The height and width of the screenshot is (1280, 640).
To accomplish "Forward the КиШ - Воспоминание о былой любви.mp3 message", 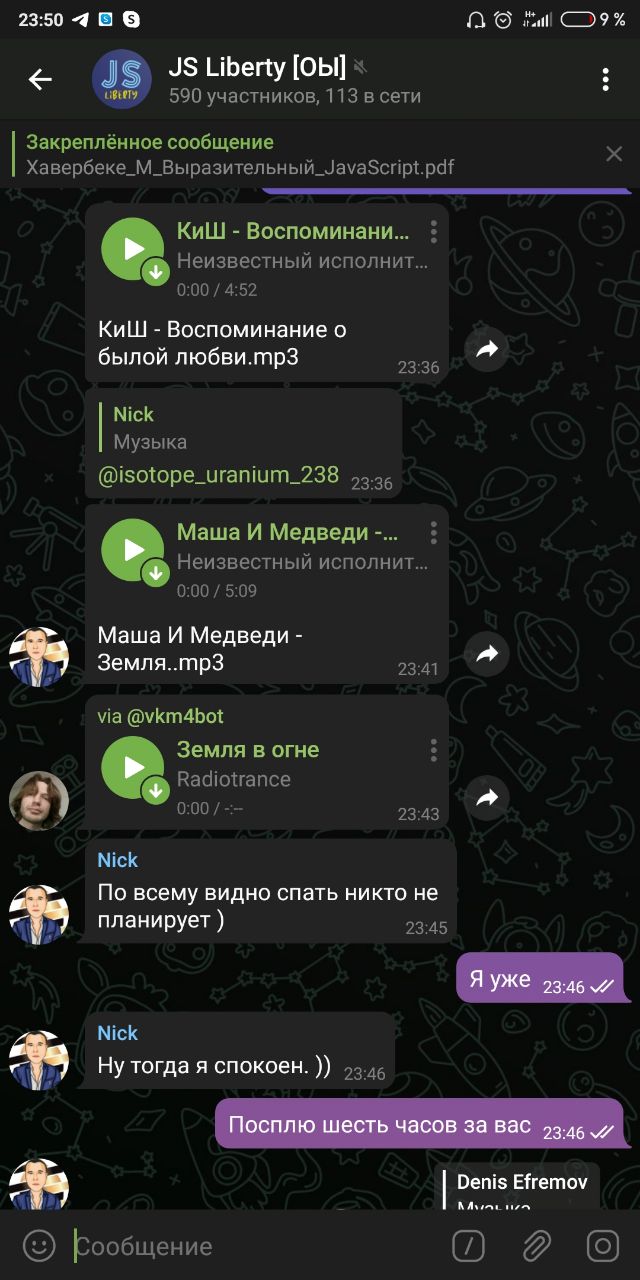I will point(487,349).
